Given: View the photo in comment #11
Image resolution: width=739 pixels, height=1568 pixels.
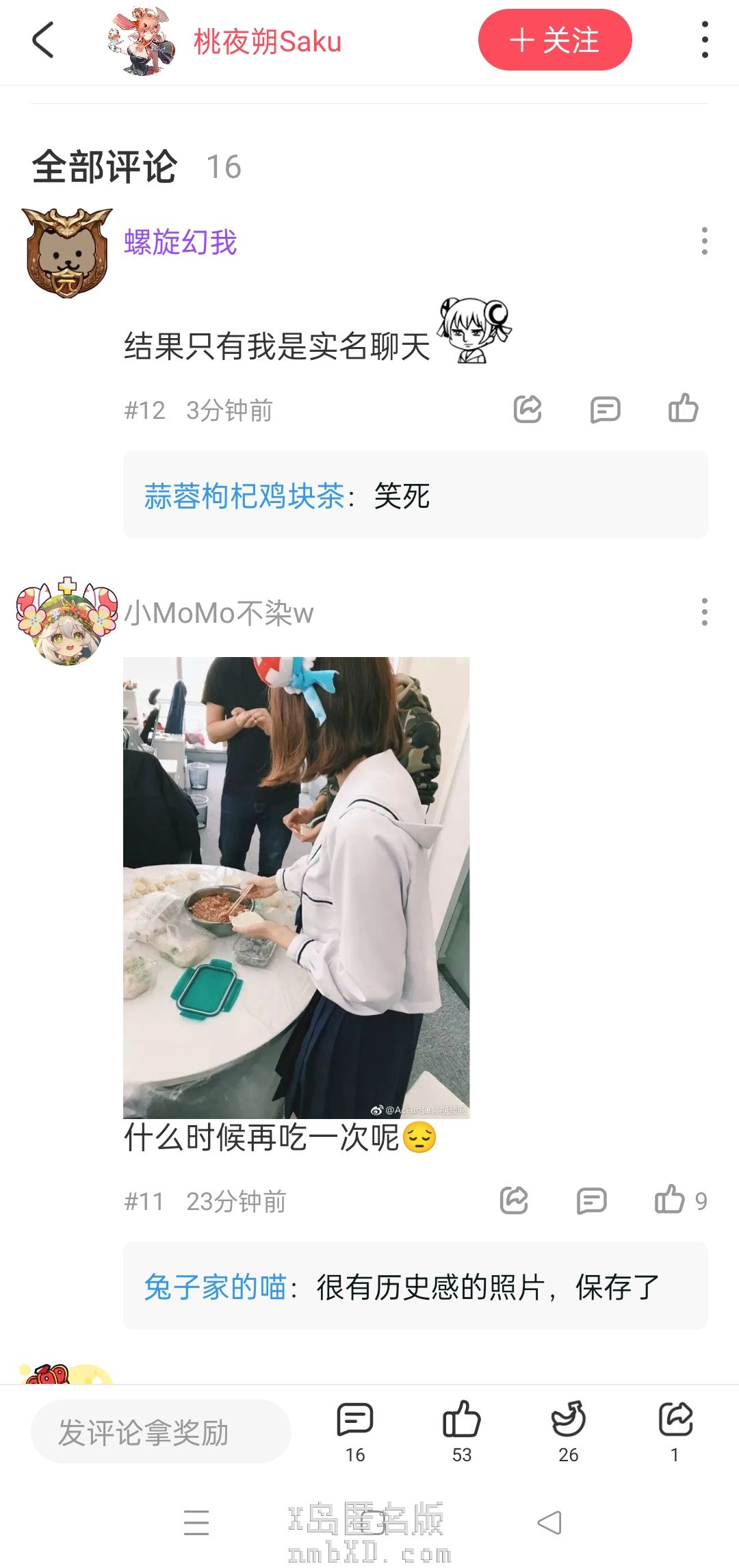Looking at the screenshot, I should [x=296, y=887].
